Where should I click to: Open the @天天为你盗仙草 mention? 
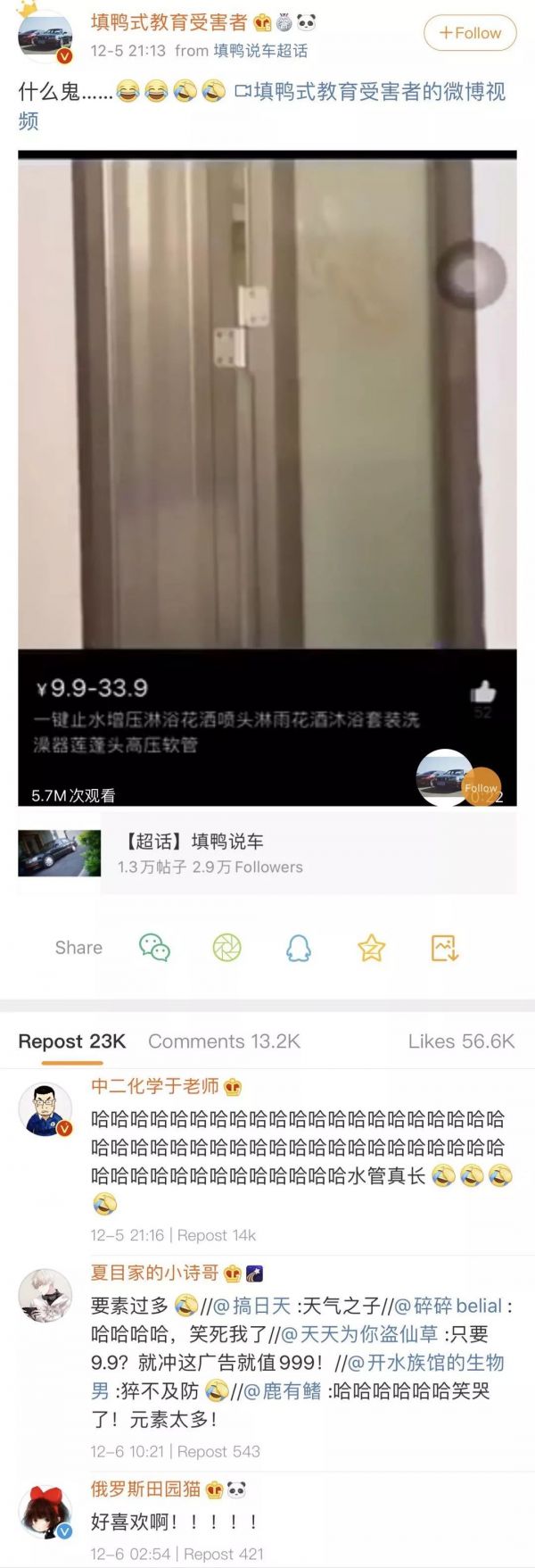359,1334
